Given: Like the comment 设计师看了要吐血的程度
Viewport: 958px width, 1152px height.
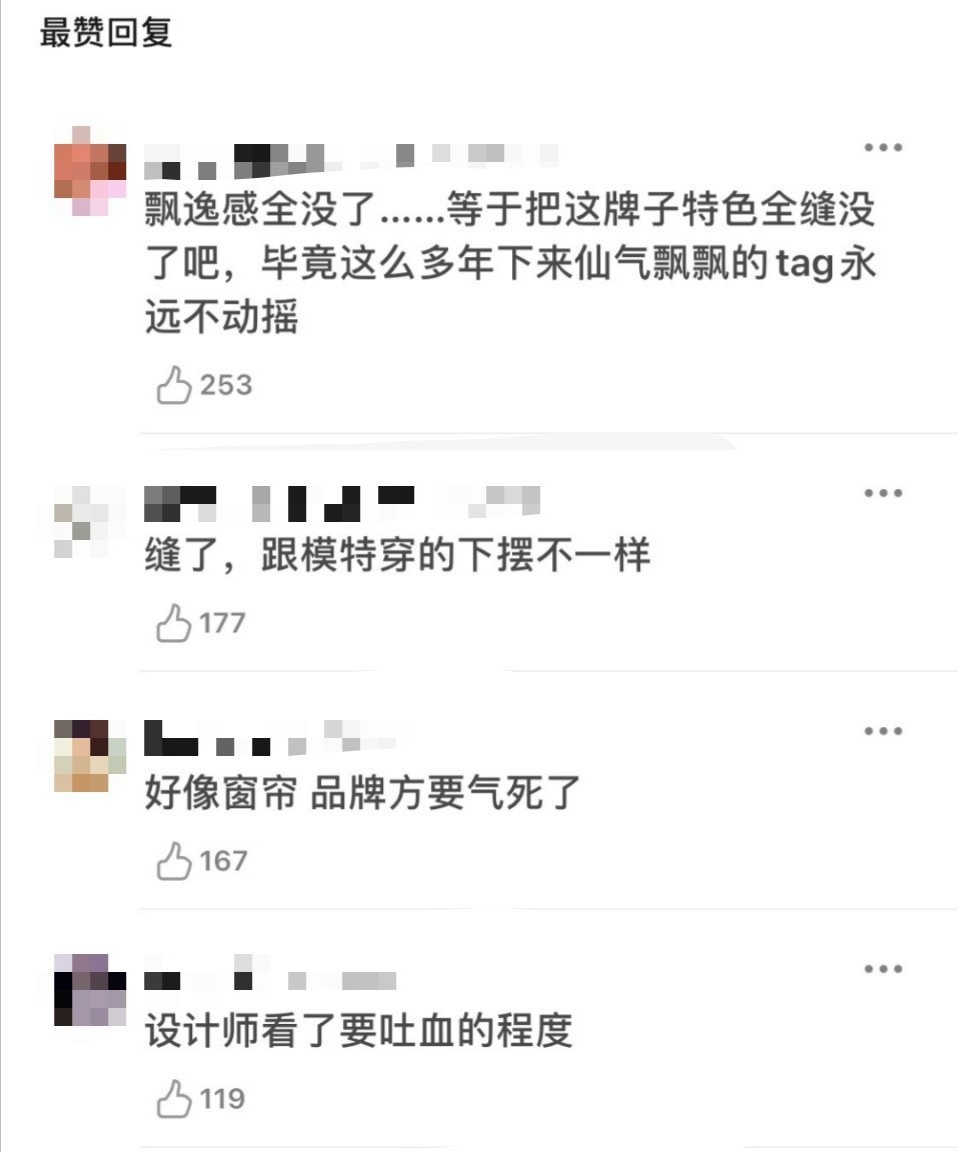Looking at the screenshot, I should pos(173,1099).
